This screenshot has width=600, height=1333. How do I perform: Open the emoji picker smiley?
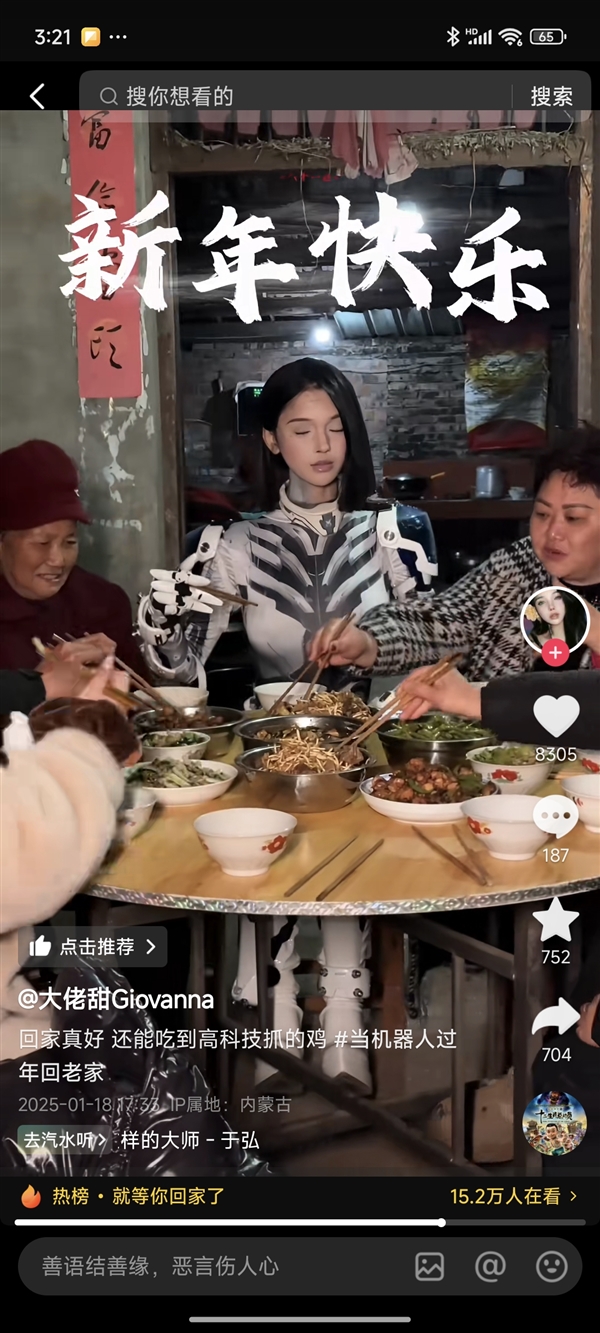[x=551, y=1266]
